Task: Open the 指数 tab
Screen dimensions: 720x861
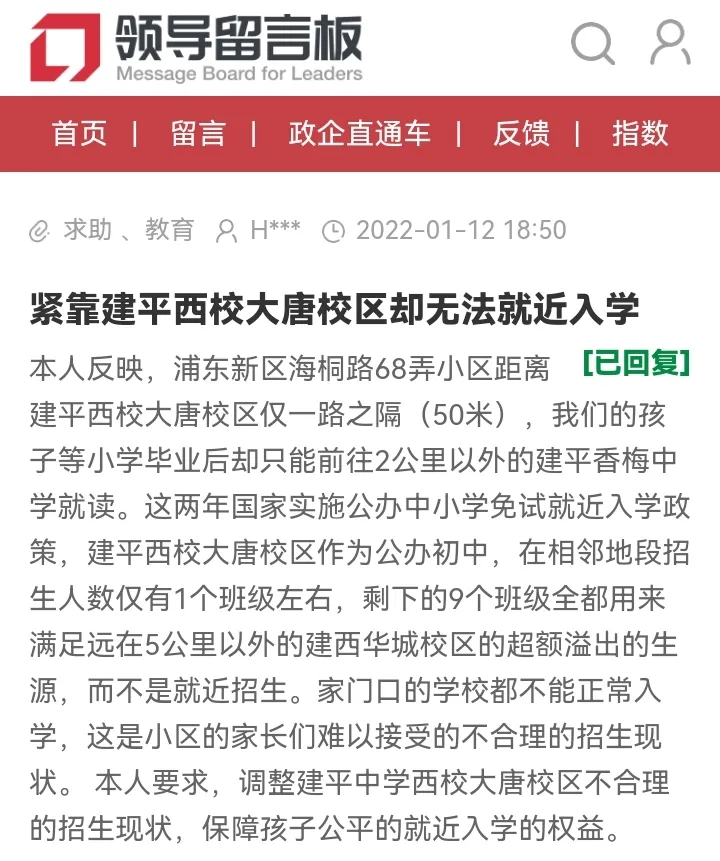Action: tap(640, 133)
